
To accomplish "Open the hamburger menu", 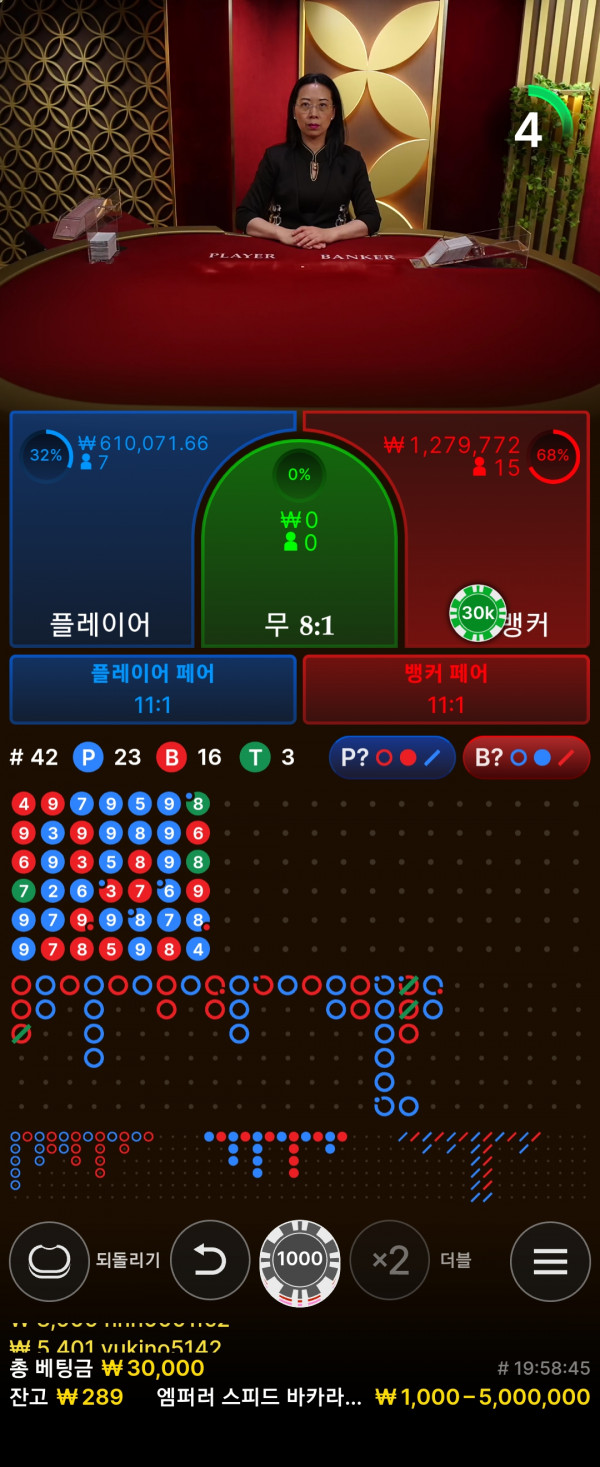I will (x=550, y=1261).
